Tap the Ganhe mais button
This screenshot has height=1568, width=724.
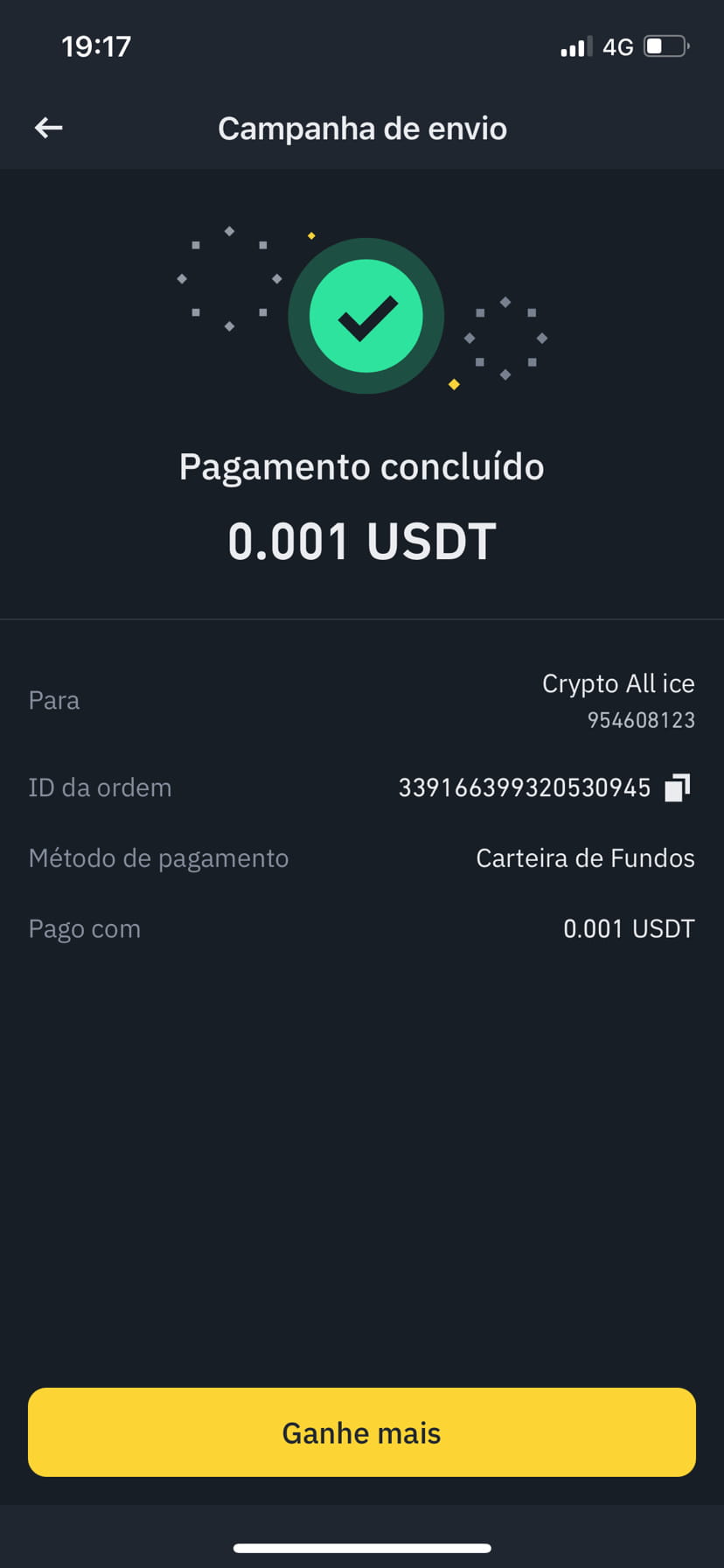click(x=362, y=1432)
